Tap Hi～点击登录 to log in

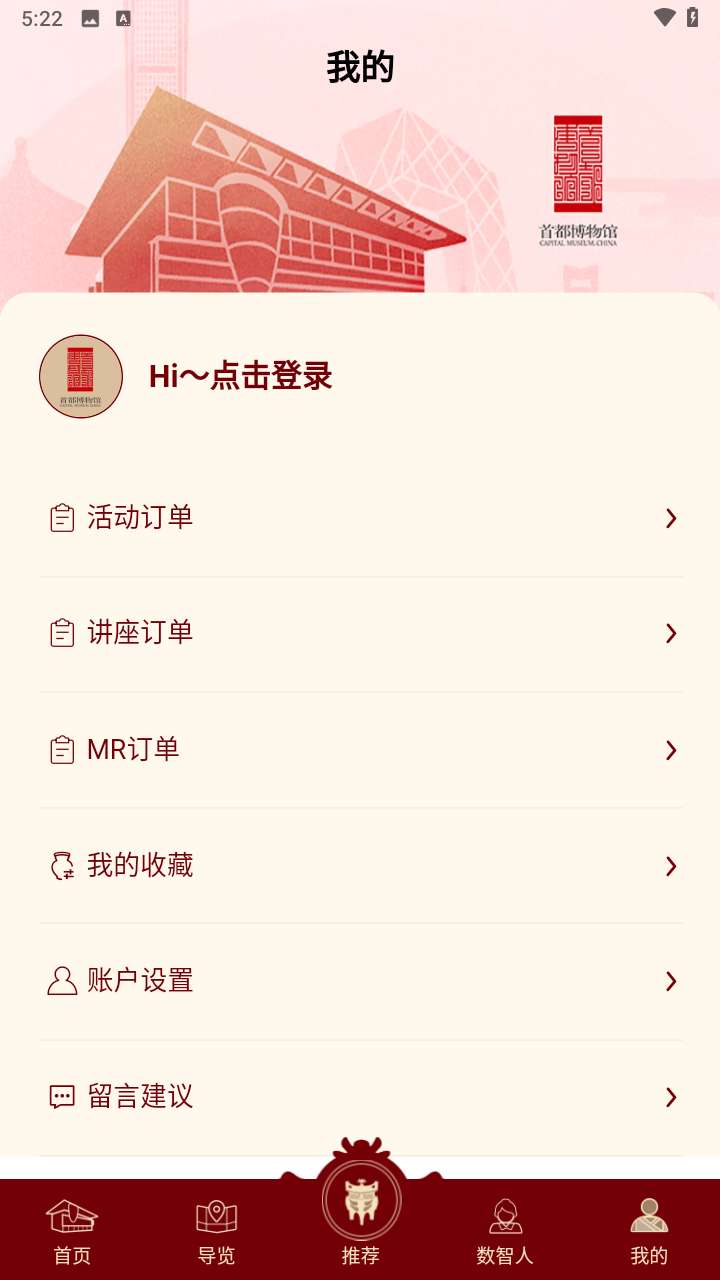[240, 376]
